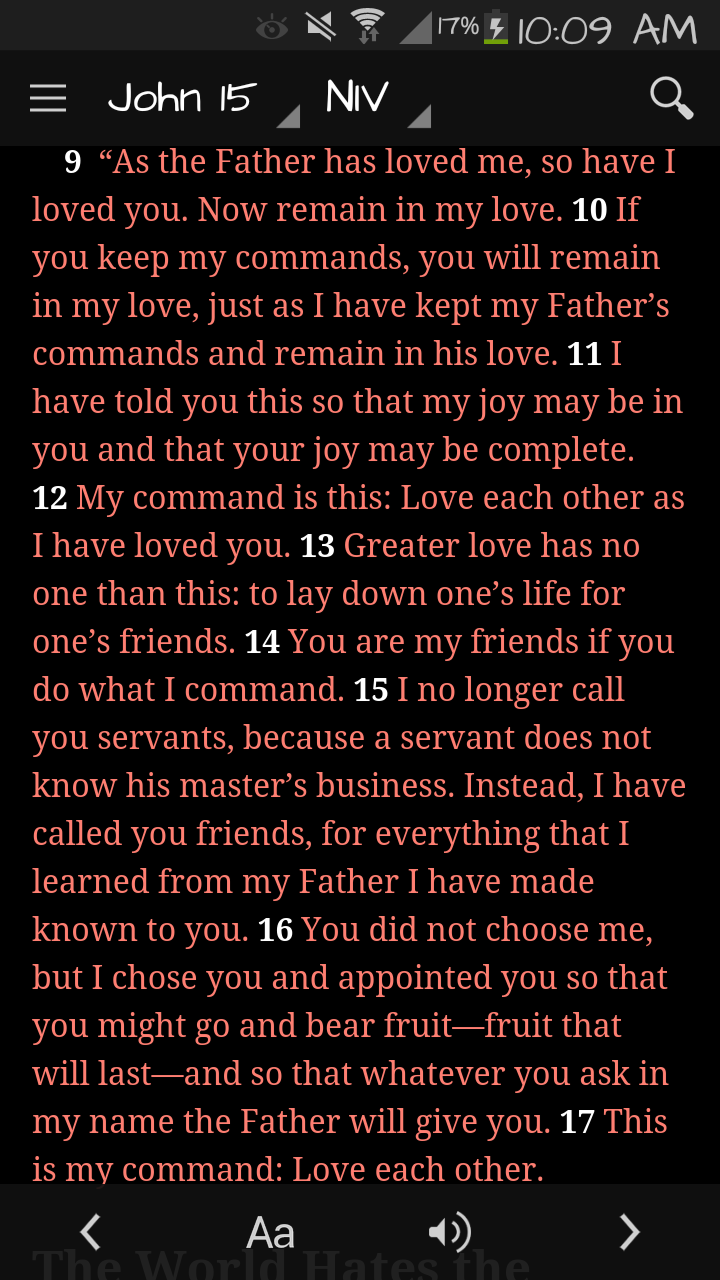Viewport: 720px width, 1280px height.
Task: Open the search magnifier
Action: (671, 98)
